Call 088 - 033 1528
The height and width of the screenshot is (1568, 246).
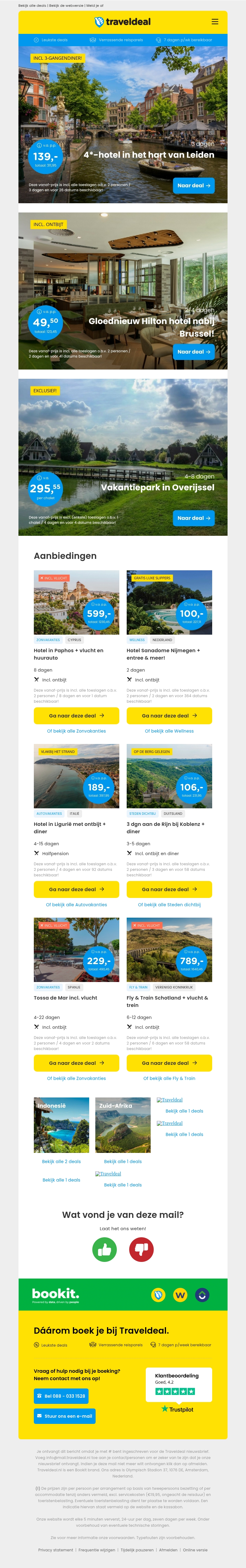[61, 1396]
